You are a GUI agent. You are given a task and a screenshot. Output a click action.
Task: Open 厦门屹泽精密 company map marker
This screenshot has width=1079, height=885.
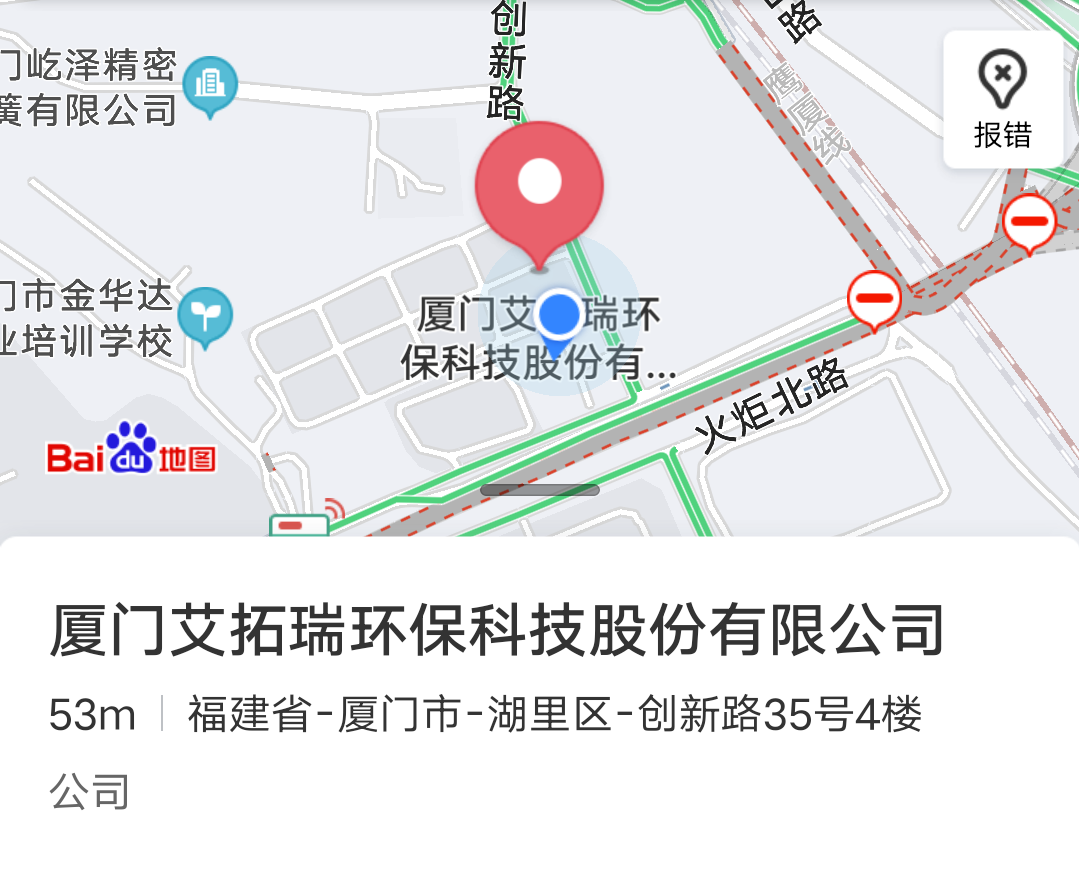click(210, 84)
